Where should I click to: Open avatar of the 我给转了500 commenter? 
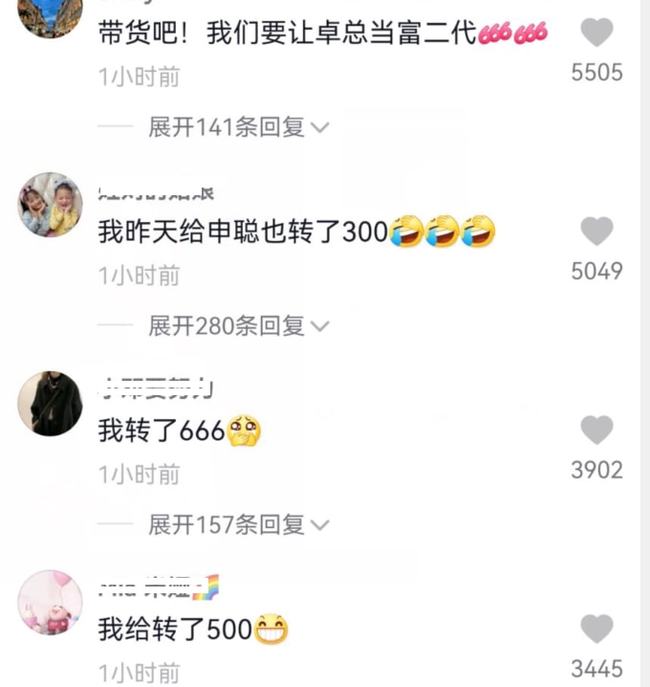pos(50,602)
